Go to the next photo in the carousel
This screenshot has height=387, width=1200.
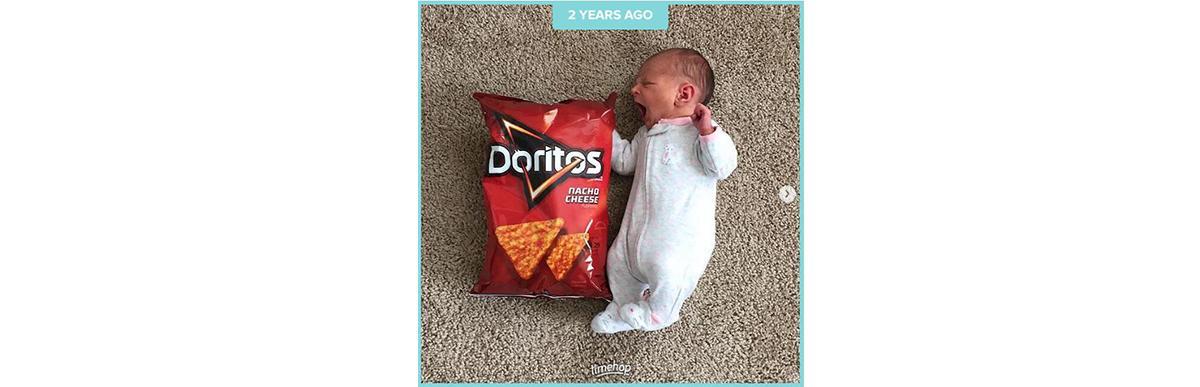coord(787,194)
